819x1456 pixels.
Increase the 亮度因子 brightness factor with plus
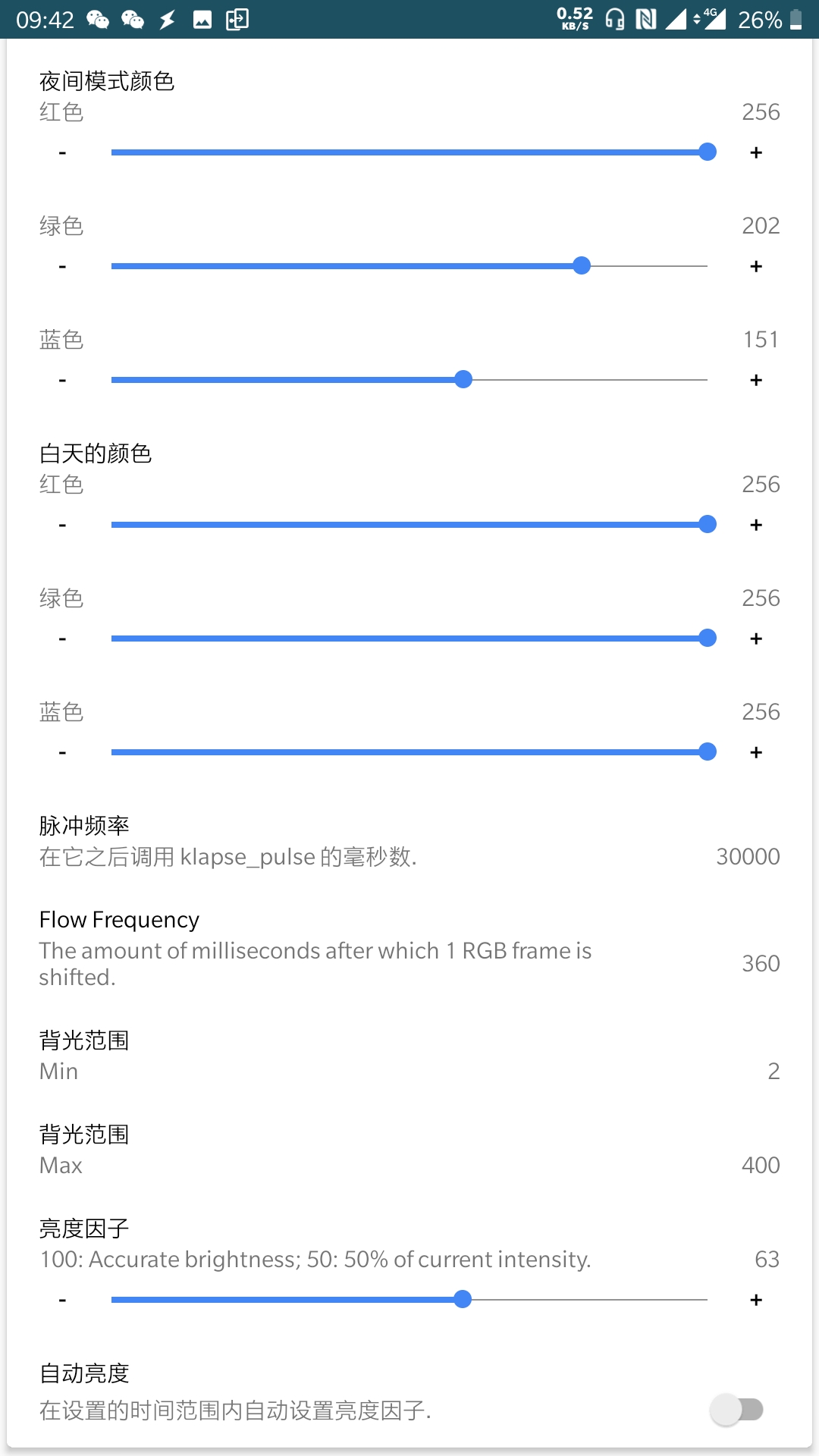pyautogui.click(x=756, y=1300)
